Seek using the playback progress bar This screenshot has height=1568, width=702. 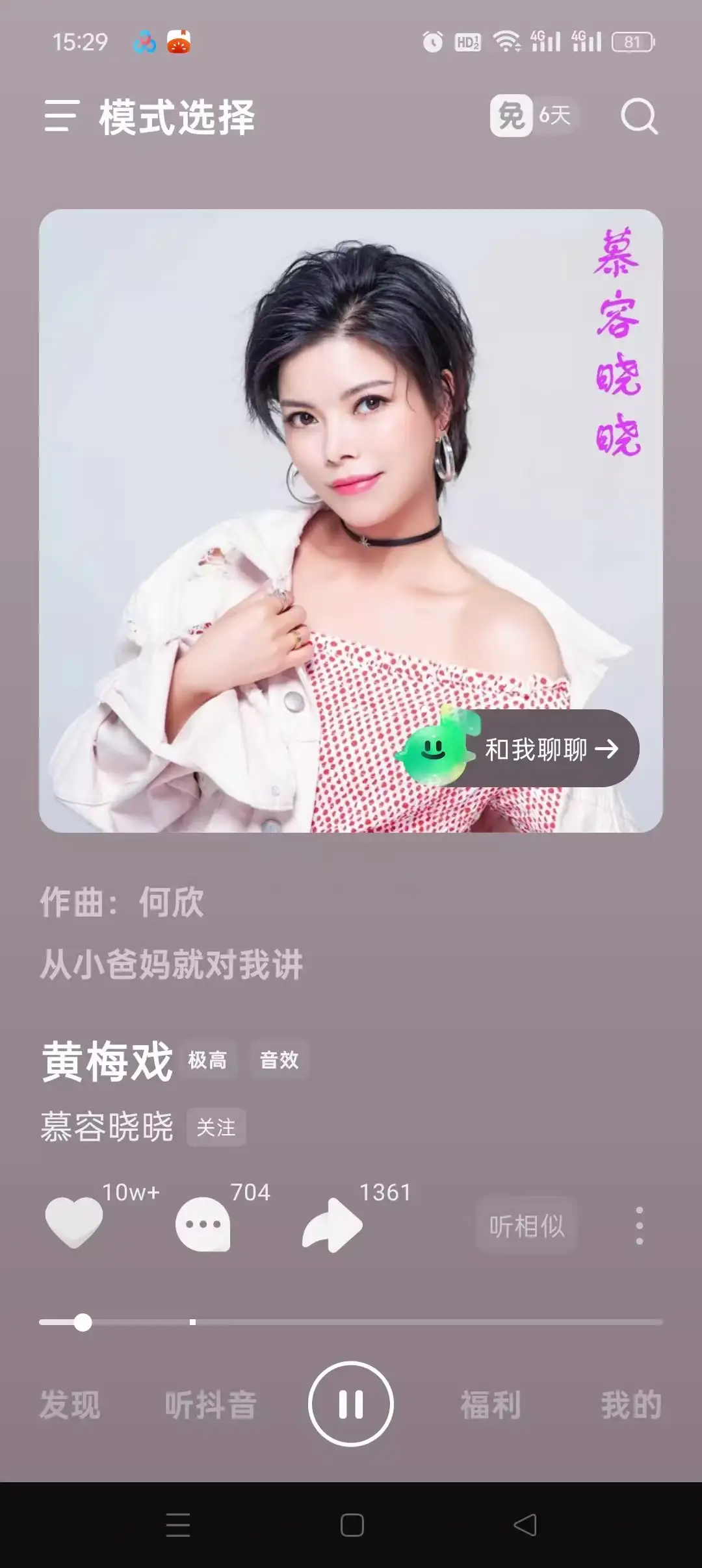pos(351,1322)
